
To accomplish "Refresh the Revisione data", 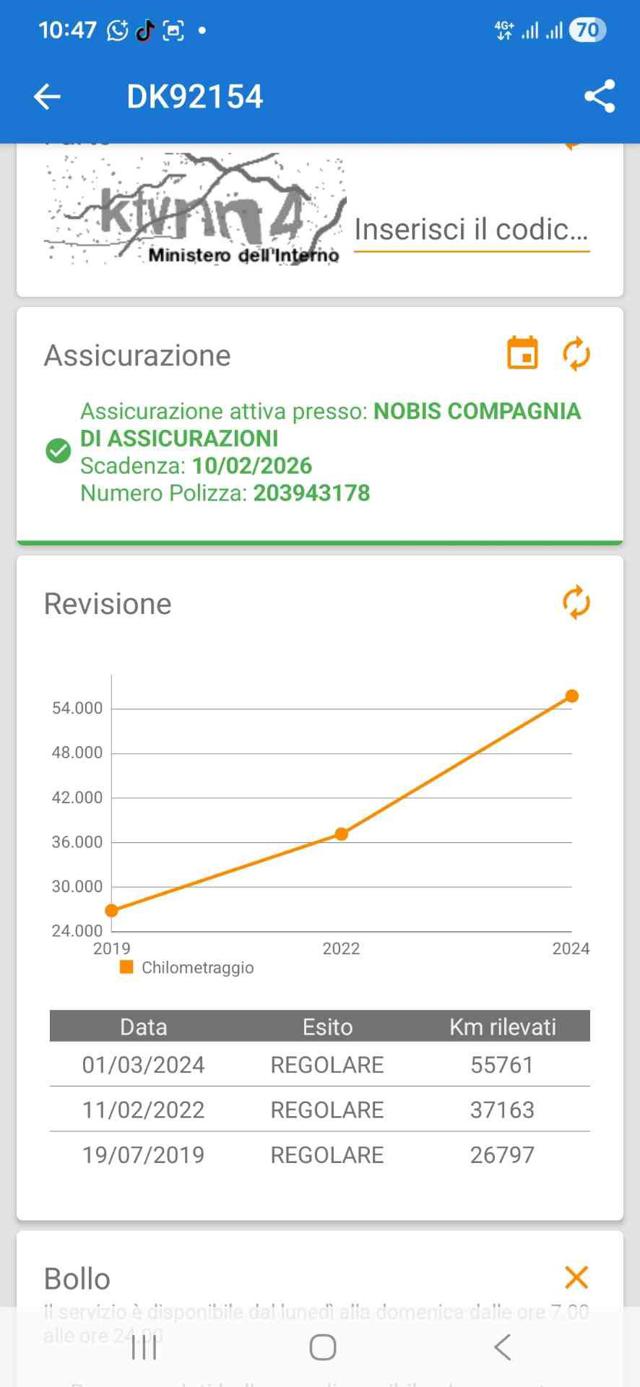I will [x=576, y=602].
